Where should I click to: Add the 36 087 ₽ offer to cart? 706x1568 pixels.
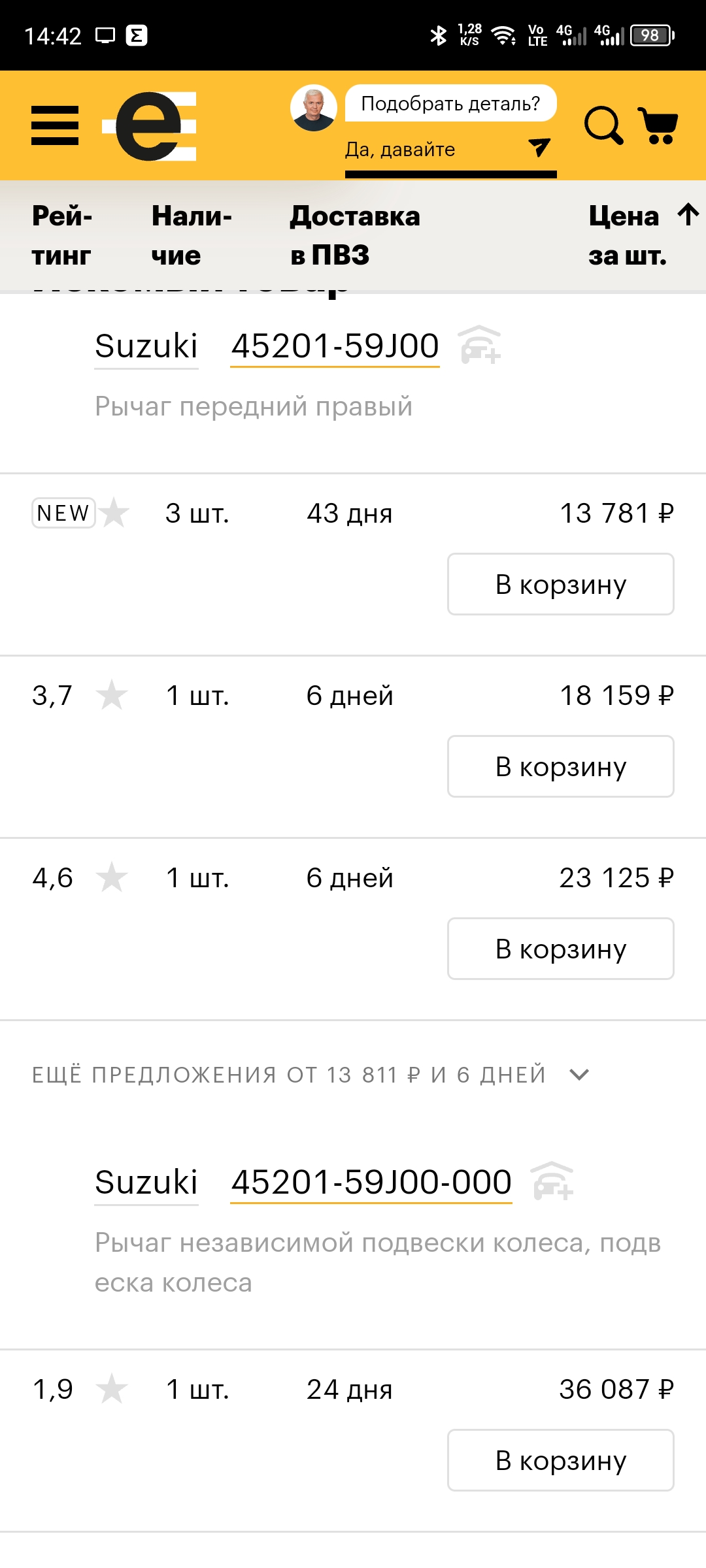560,1460
